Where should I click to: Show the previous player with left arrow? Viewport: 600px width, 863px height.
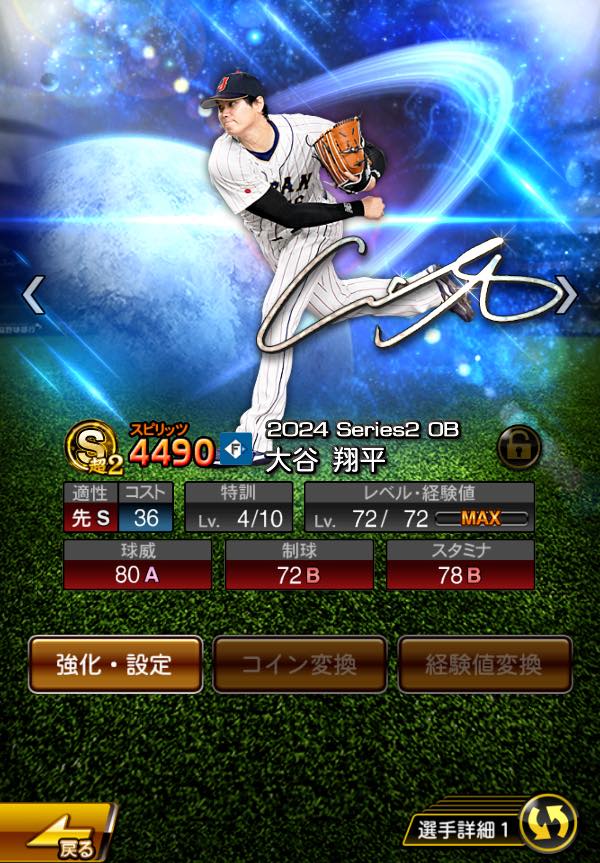(x=33, y=295)
